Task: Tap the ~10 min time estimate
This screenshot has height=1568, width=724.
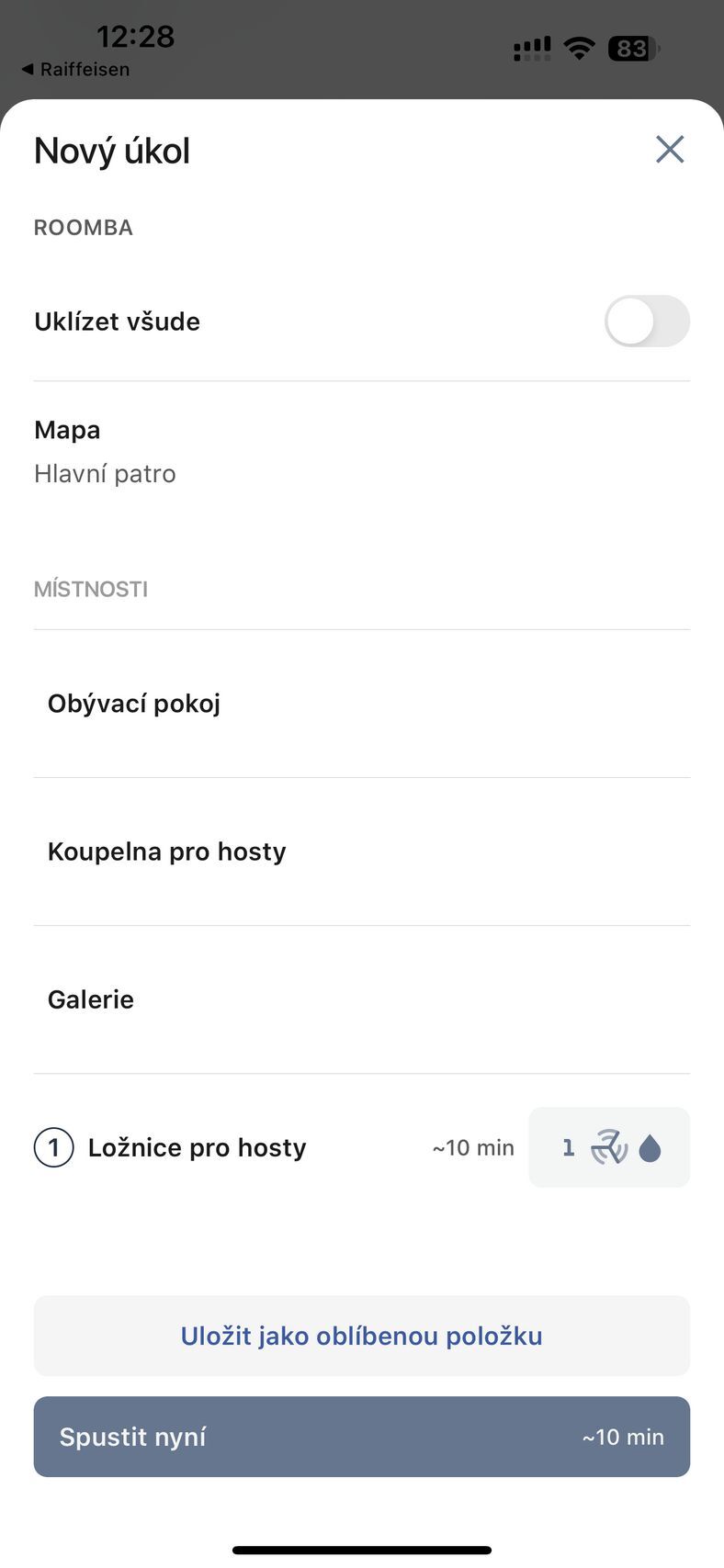Action: pos(472,1146)
